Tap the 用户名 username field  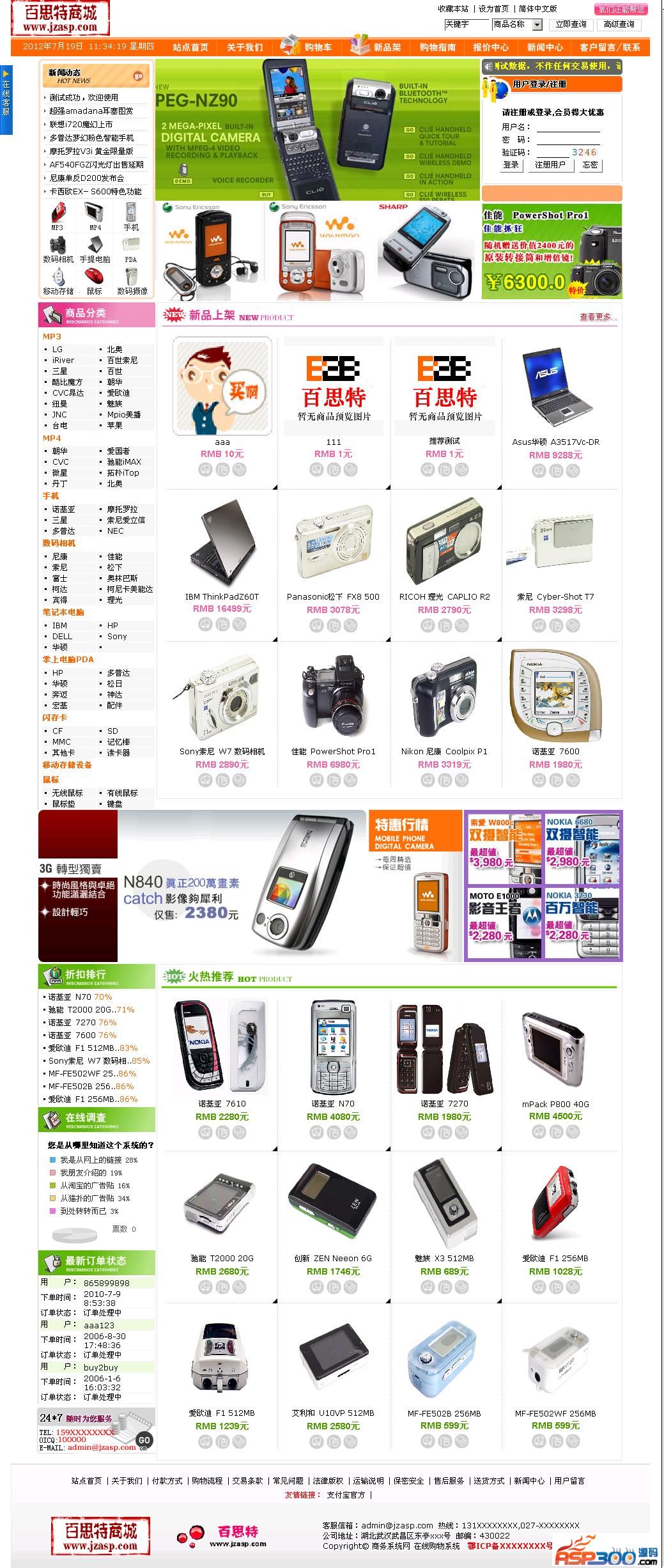pos(567,127)
